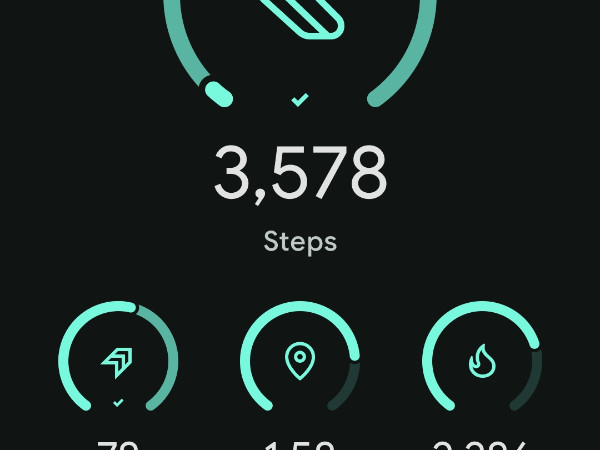Image resolution: width=600 pixels, height=450 pixels.
Task: Open the distance ring with location pin
Action: (300, 360)
